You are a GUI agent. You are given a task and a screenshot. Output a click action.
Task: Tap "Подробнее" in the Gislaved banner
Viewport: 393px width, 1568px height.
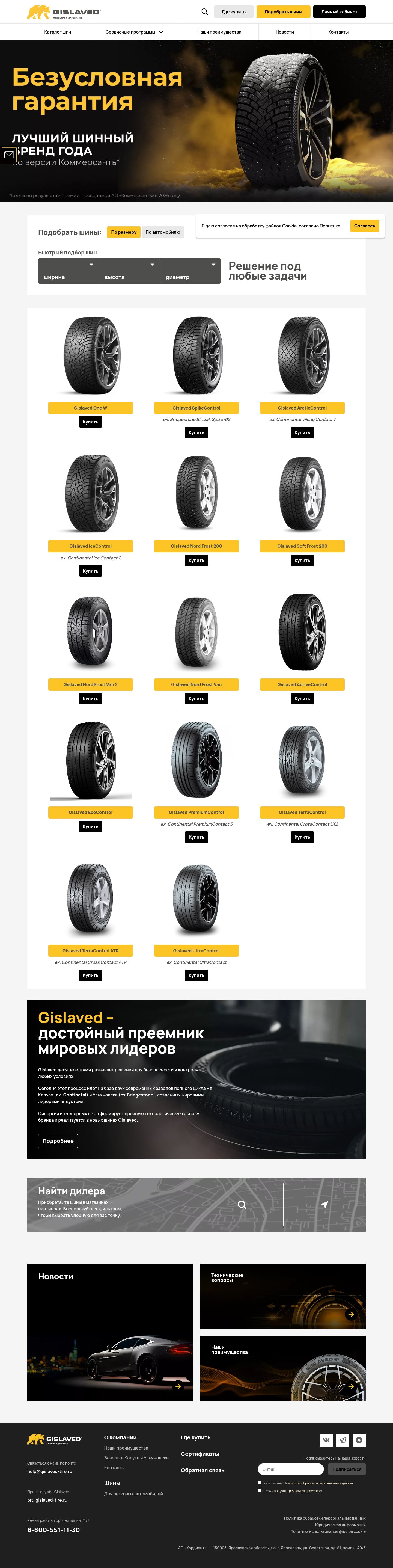[x=58, y=1141]
